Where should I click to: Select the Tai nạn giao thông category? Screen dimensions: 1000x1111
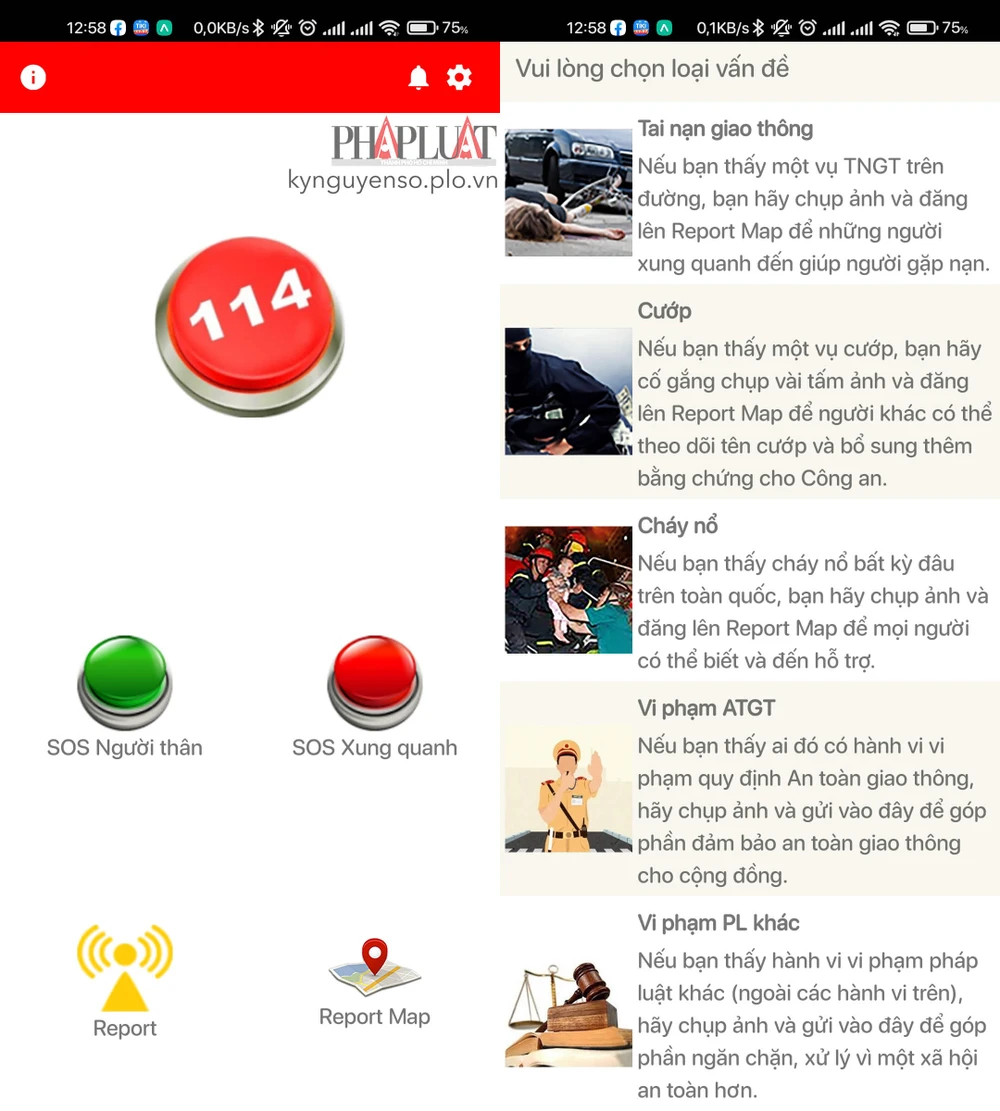(x=750, y=194)
